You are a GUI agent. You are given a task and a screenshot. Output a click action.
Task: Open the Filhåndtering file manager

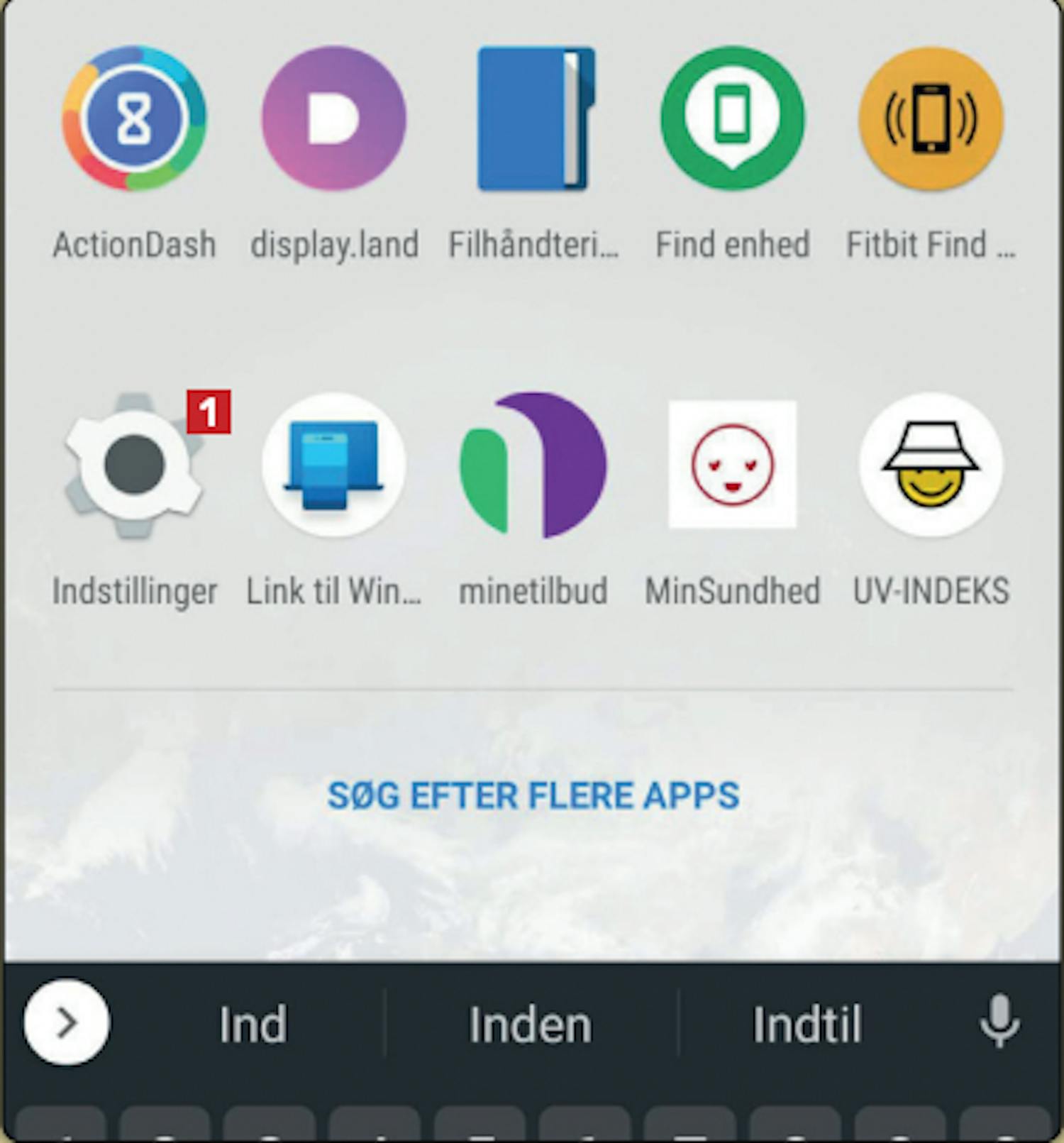[534, 118]
